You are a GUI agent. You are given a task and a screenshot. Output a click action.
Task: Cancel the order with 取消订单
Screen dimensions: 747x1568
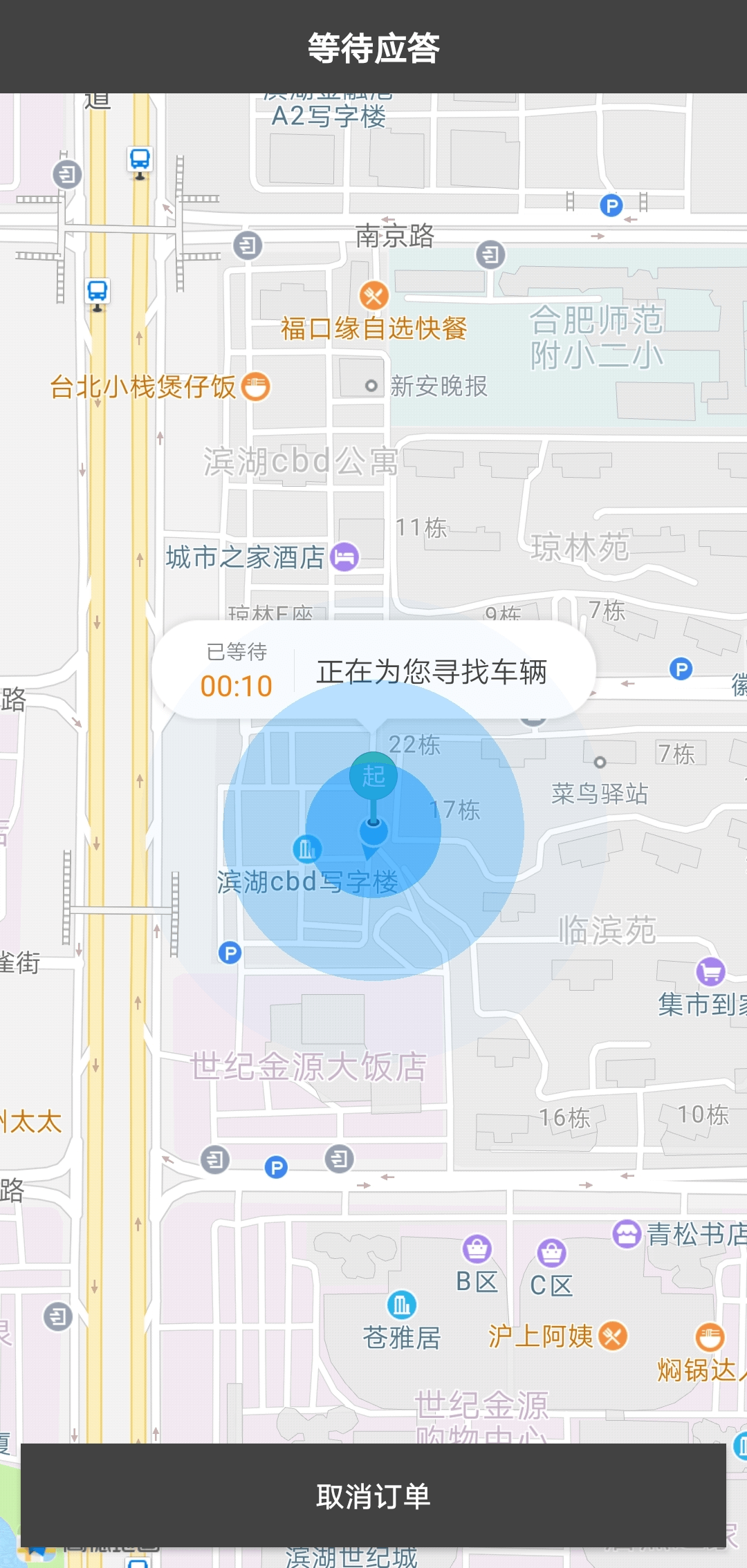tap(373, 1496)
